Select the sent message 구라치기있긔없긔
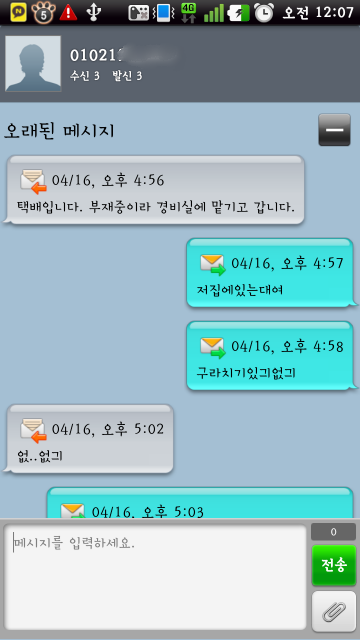Image resolution: width=360 pixels, height=640 pixels. [x=271, y=356]
